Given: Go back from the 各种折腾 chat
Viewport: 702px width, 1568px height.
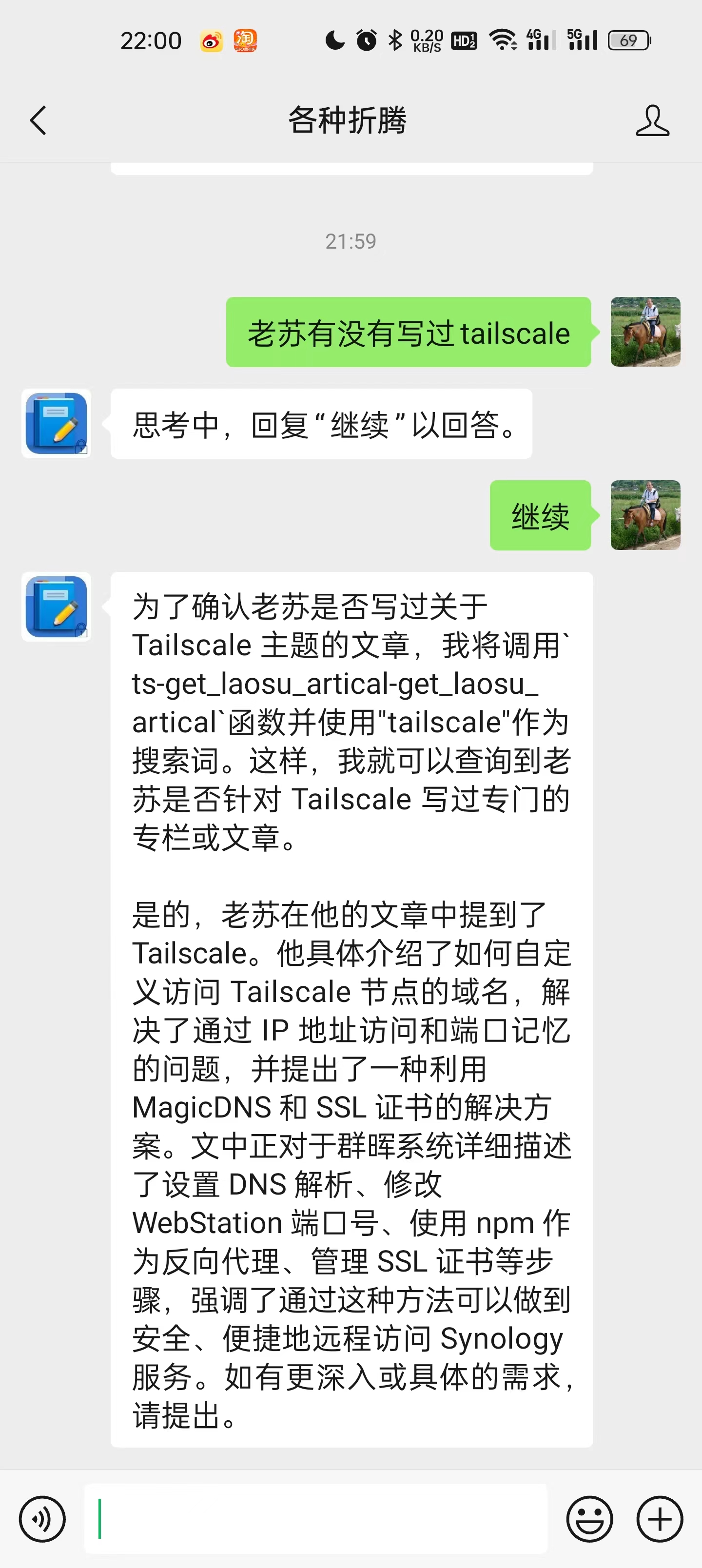Looking at the screenshot, I should click(x=39, y=120).
